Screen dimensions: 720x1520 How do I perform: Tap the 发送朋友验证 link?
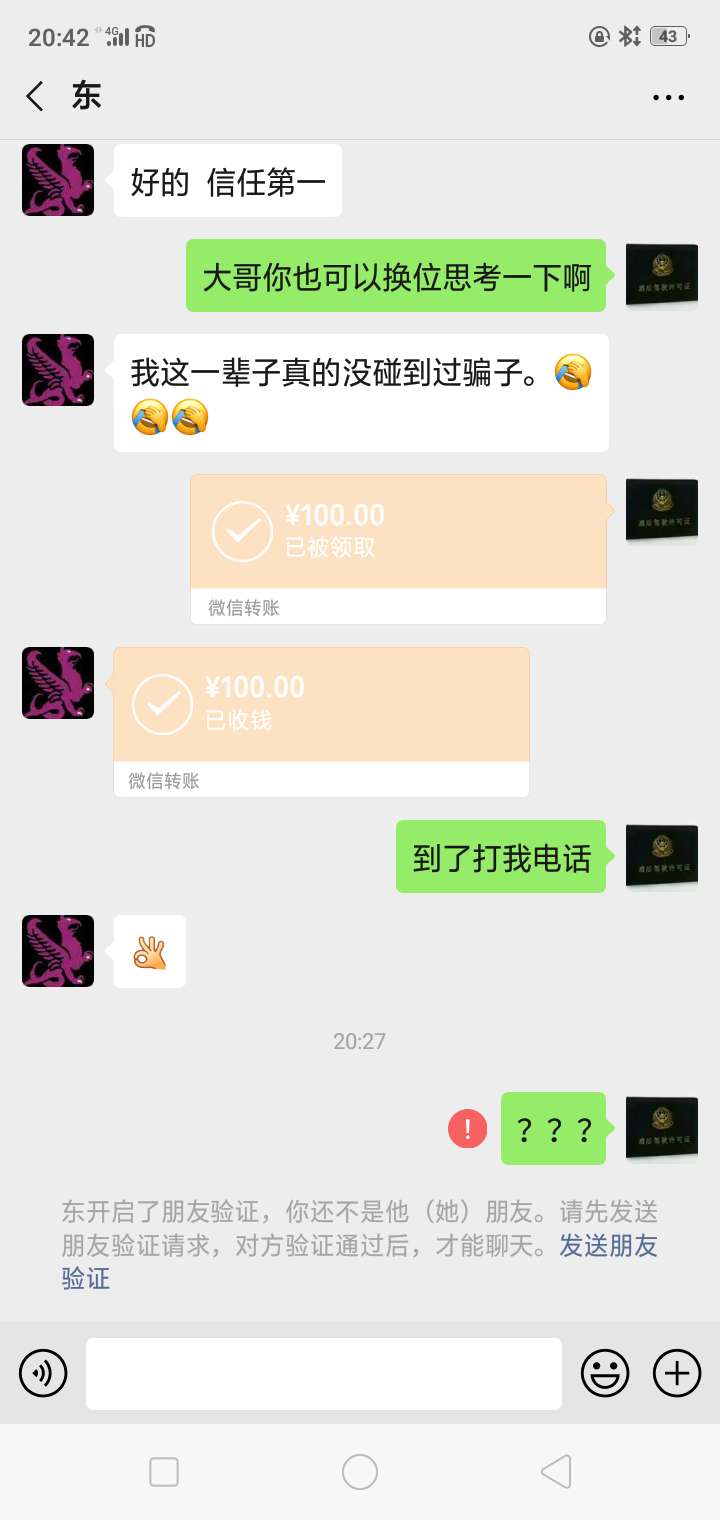point(608,1246)
